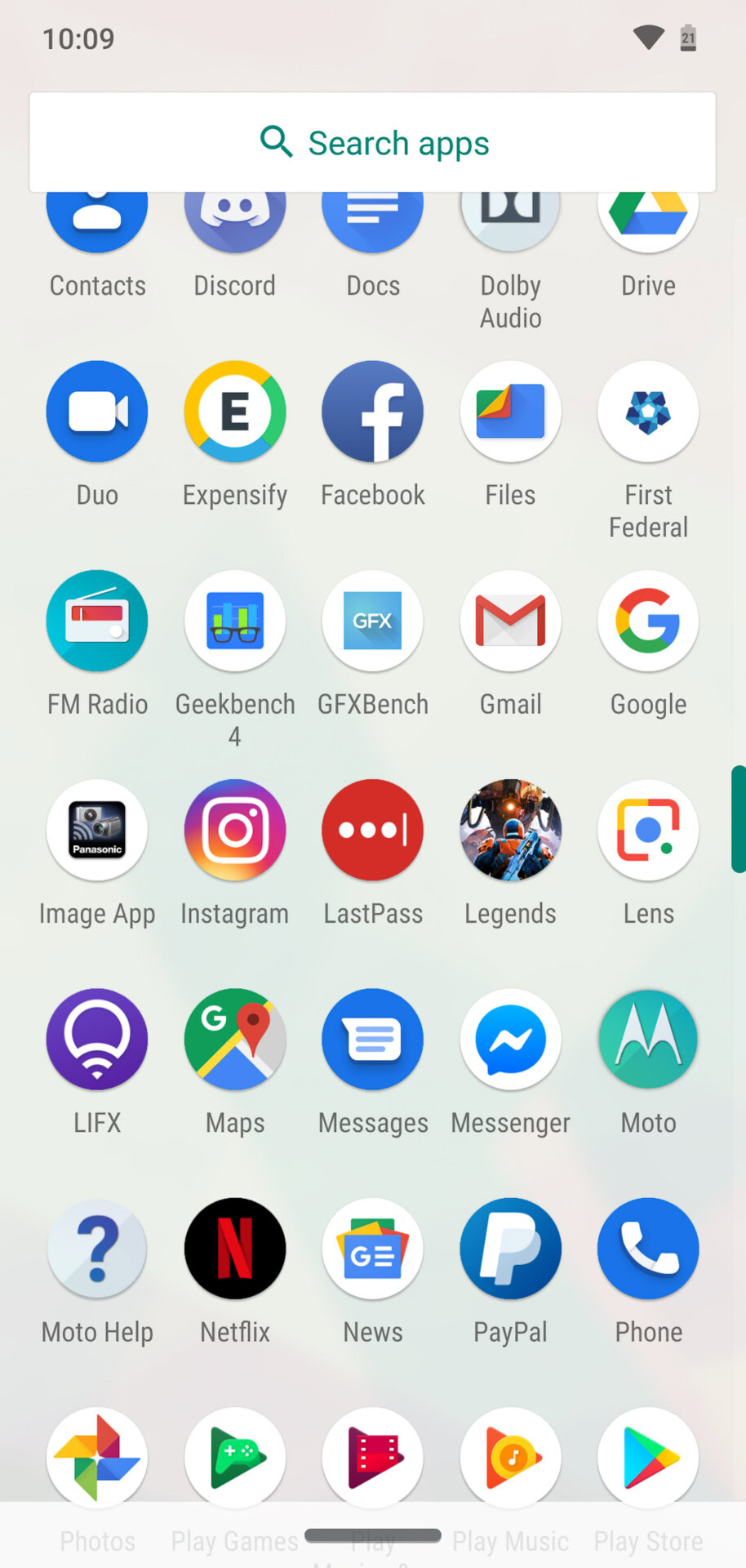
Task: Open PayPal
Action: coord(511,1248)
